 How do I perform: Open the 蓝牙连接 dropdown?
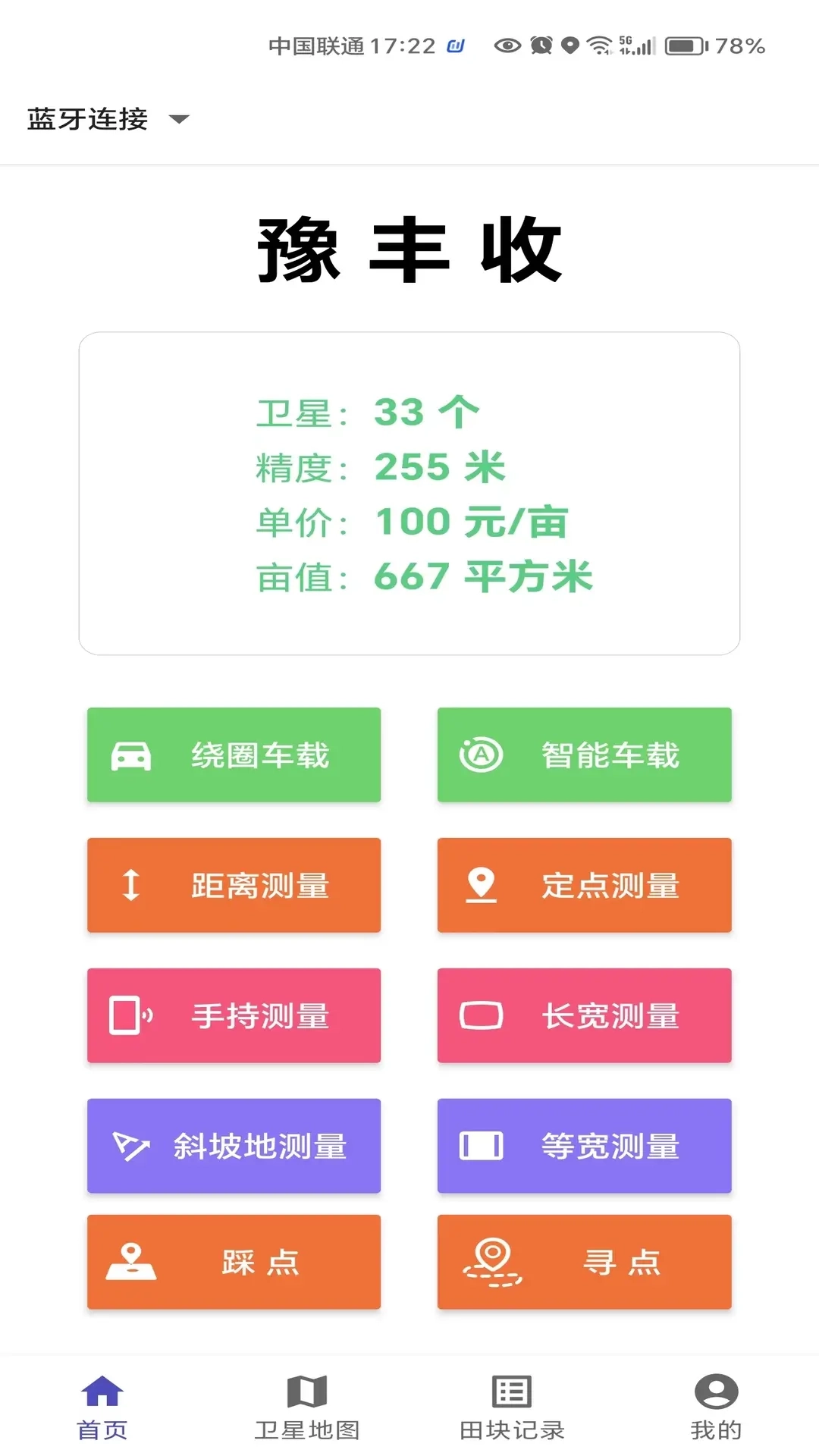(87, 119)
